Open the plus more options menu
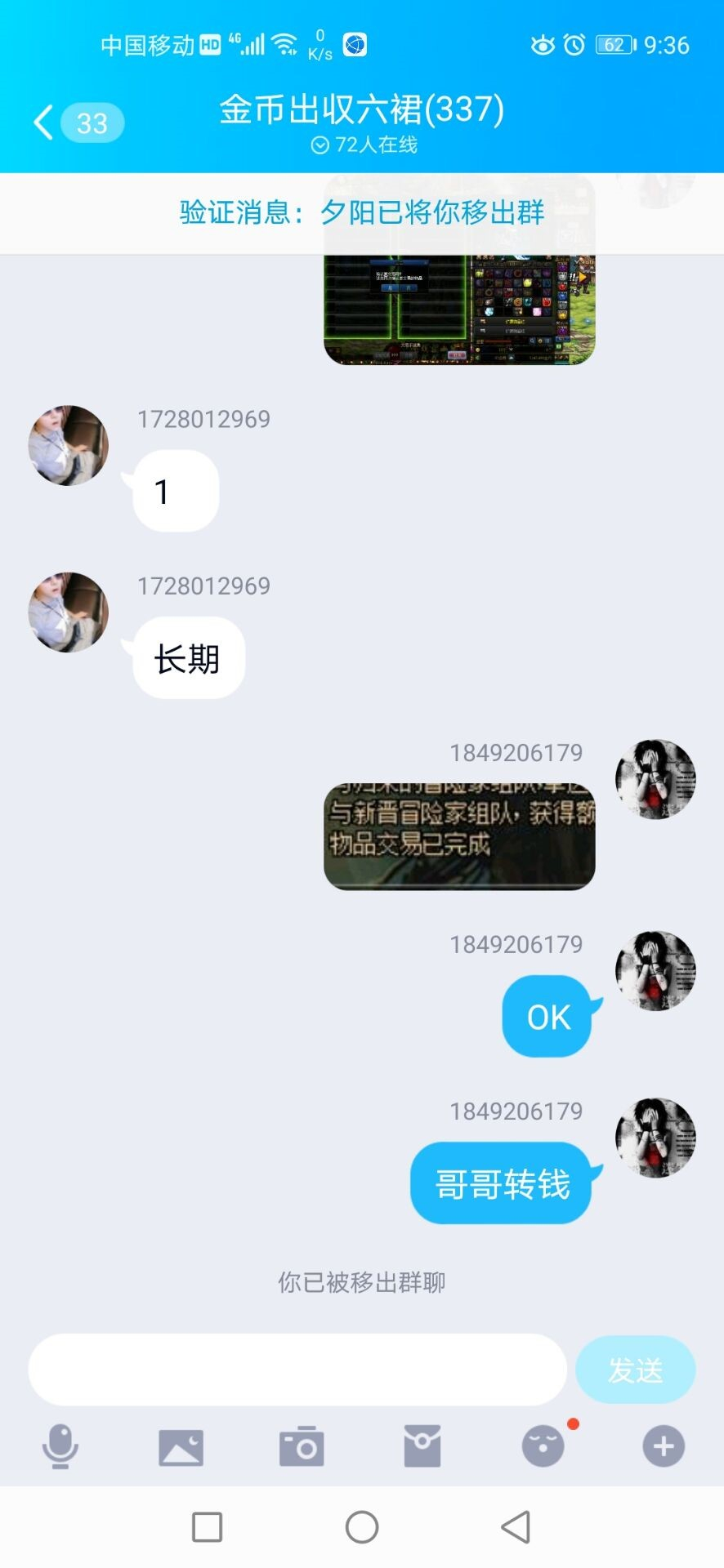This screenshot has height=1568, width=724. coord(663,1446)
